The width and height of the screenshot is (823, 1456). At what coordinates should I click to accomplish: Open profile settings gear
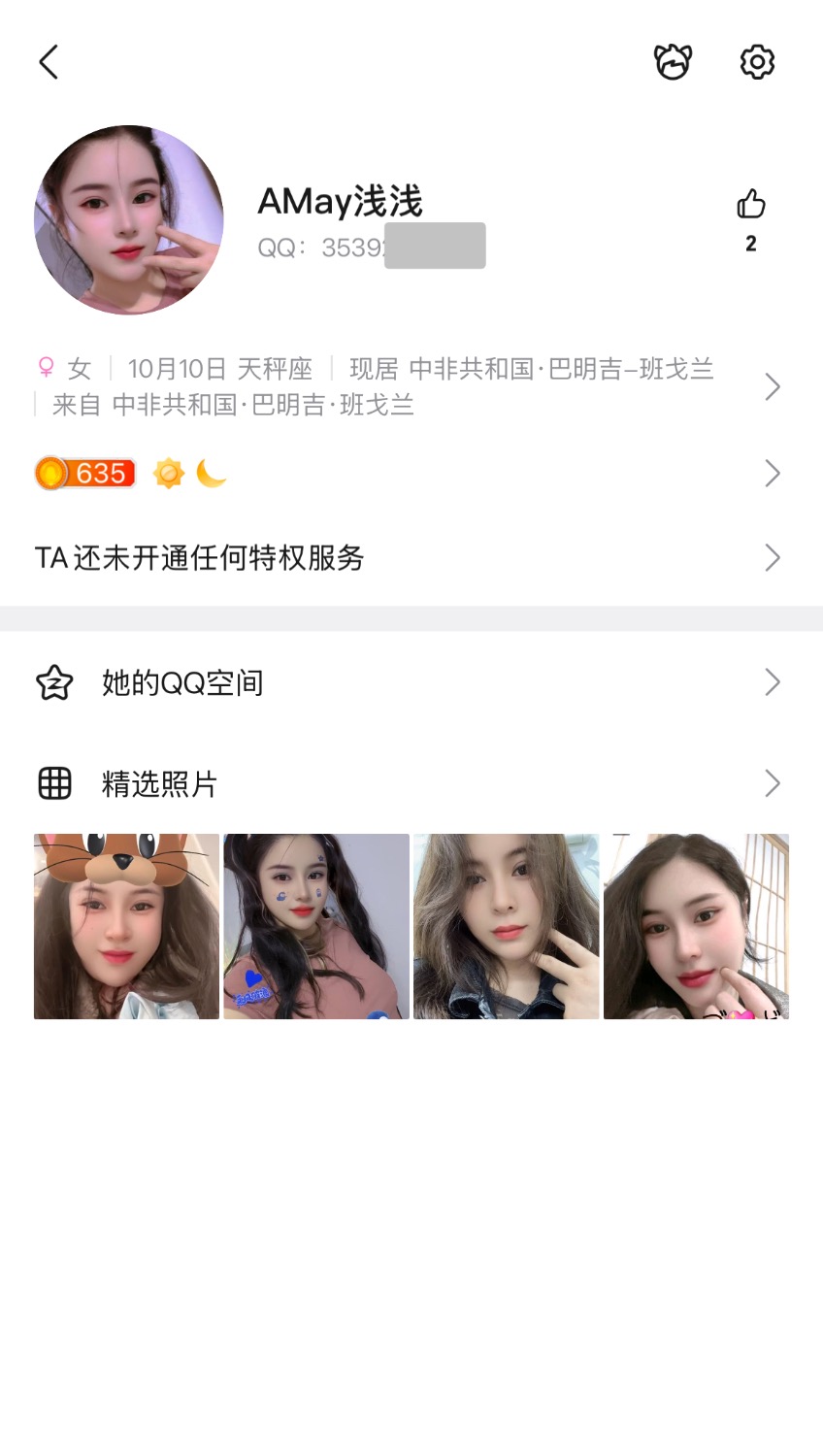757,62
